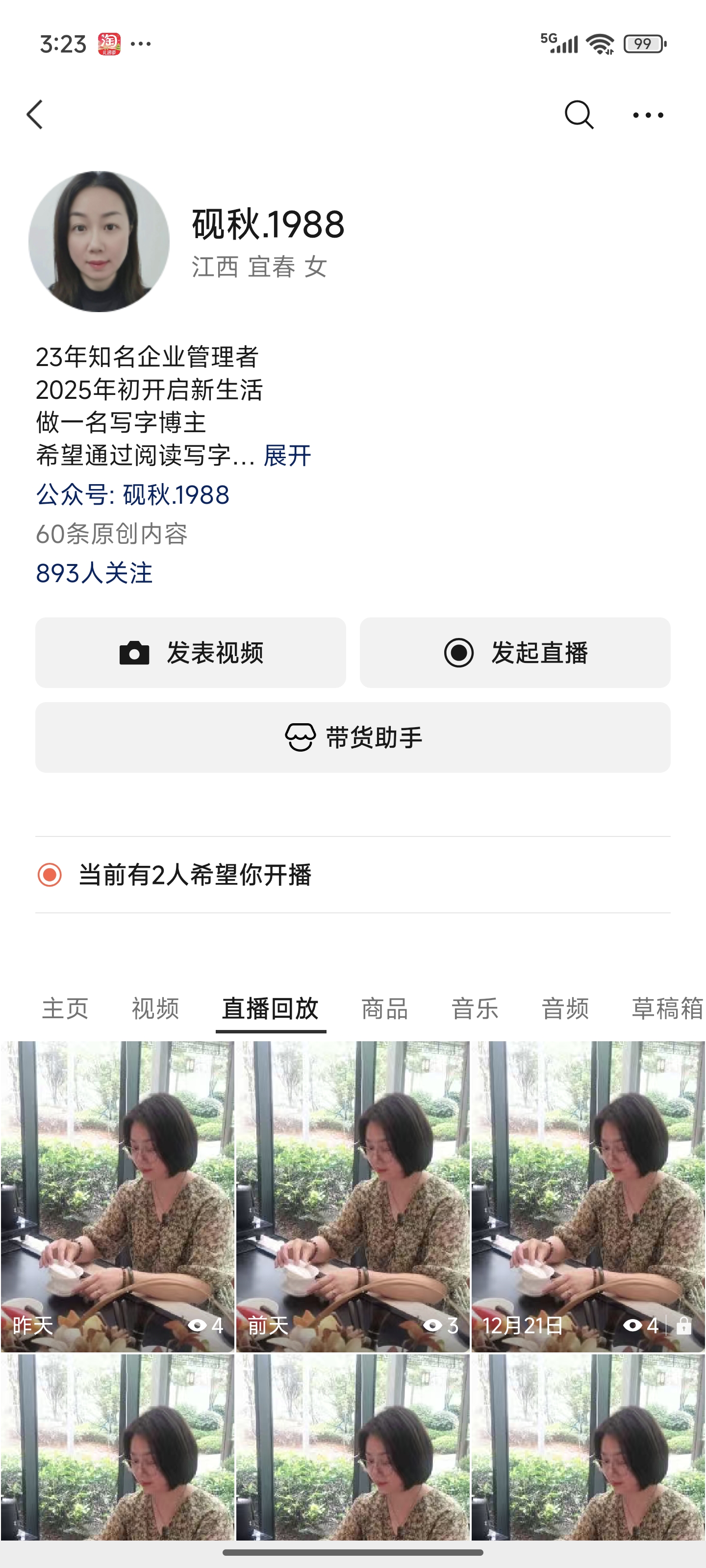706x1568 pixels.
Task: Open the search magnifier icon
Action: coord(578,115)
